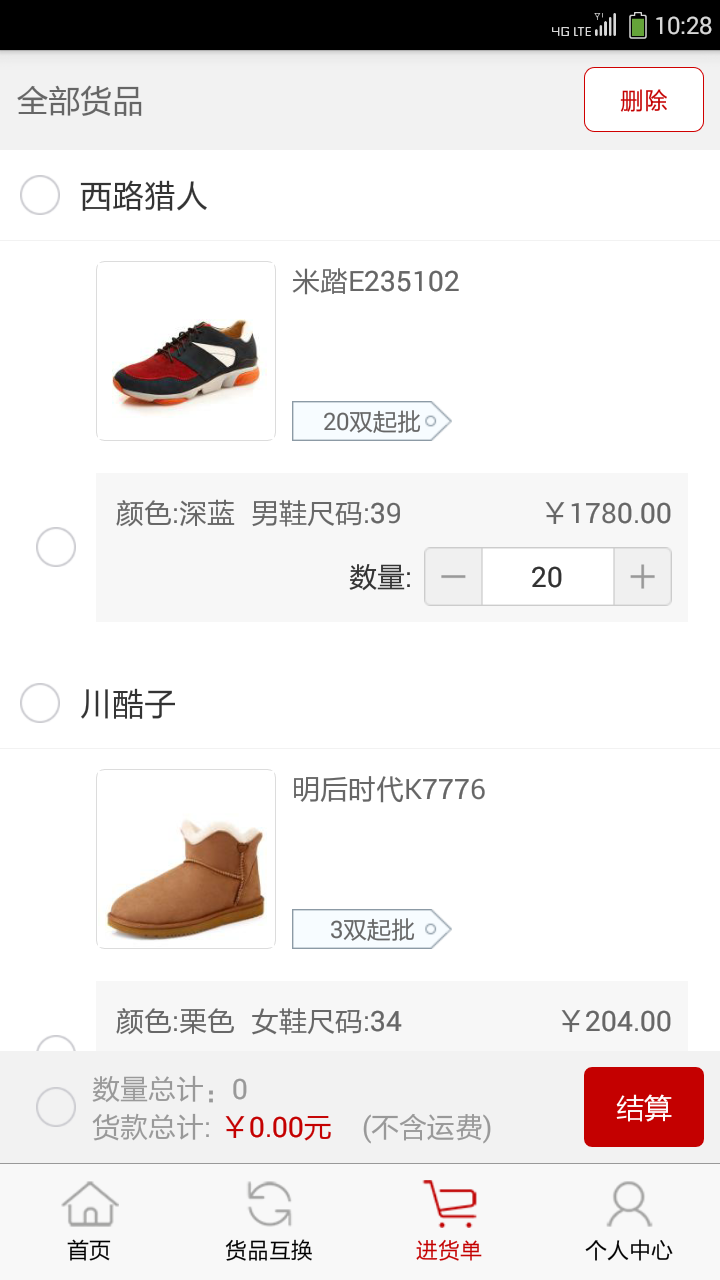Select the 货品互换 exchange icon
This screenshot has width=720, height=1280.
click(268, 1205)
